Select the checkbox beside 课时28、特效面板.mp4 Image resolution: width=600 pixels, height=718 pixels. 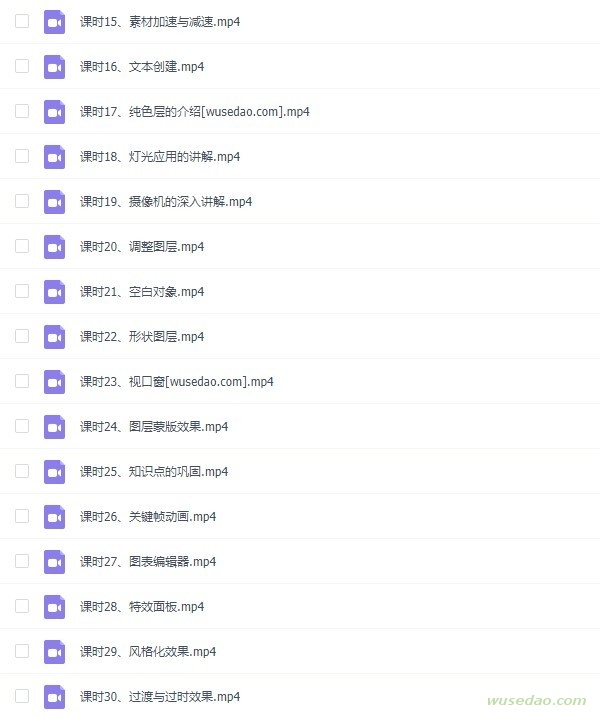point(22,606)
